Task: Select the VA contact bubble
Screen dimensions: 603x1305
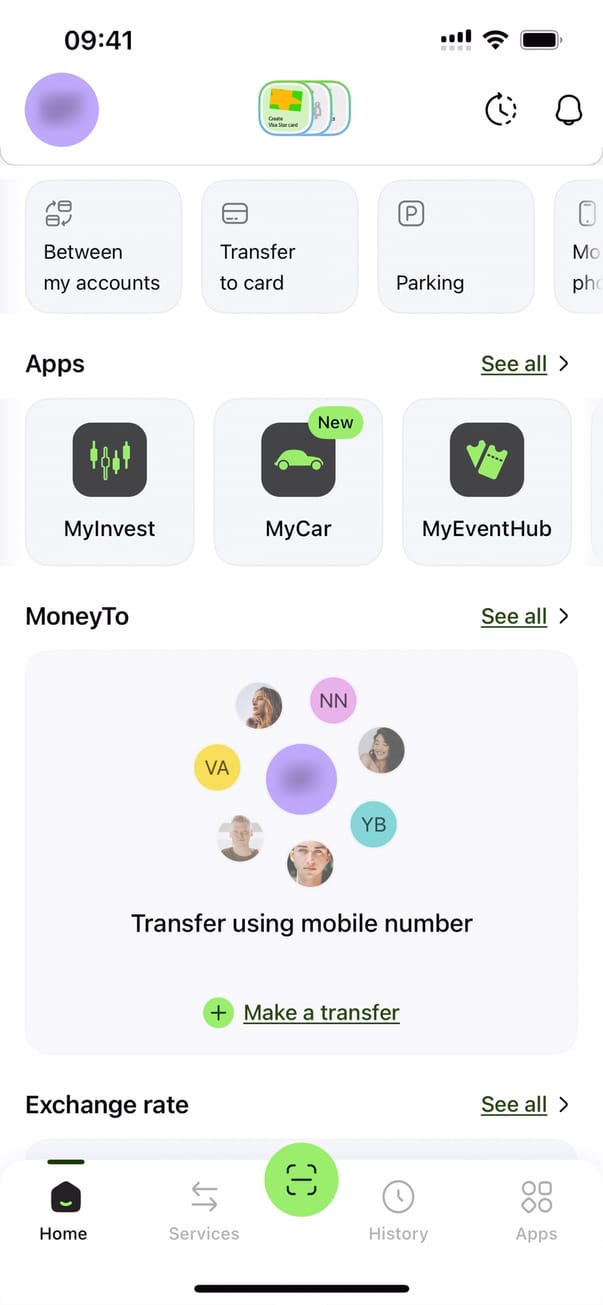Action: 217,768
